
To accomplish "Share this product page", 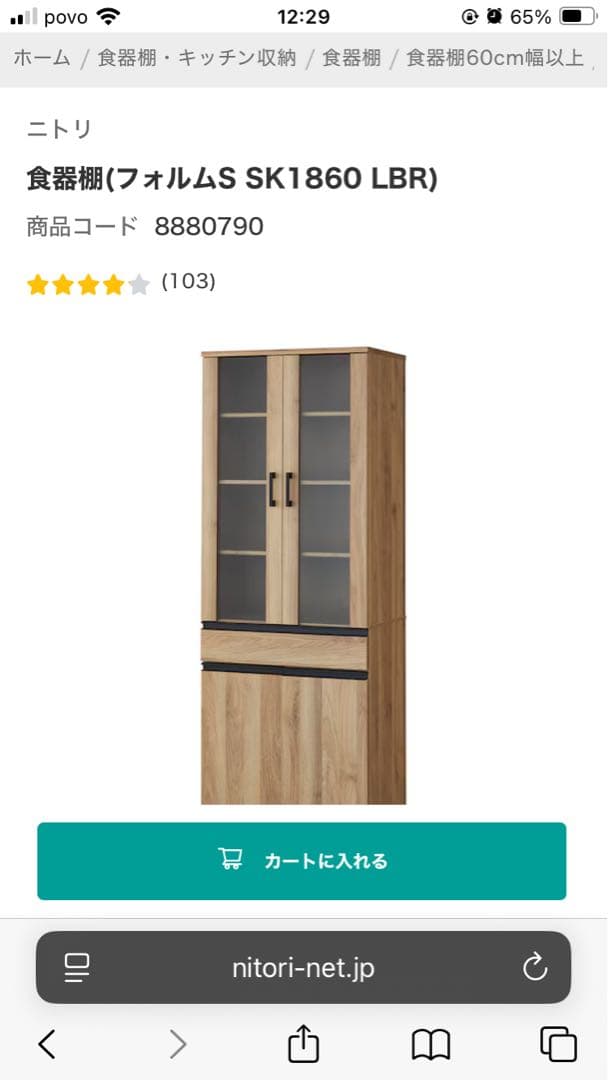I will coord(303,1045).
